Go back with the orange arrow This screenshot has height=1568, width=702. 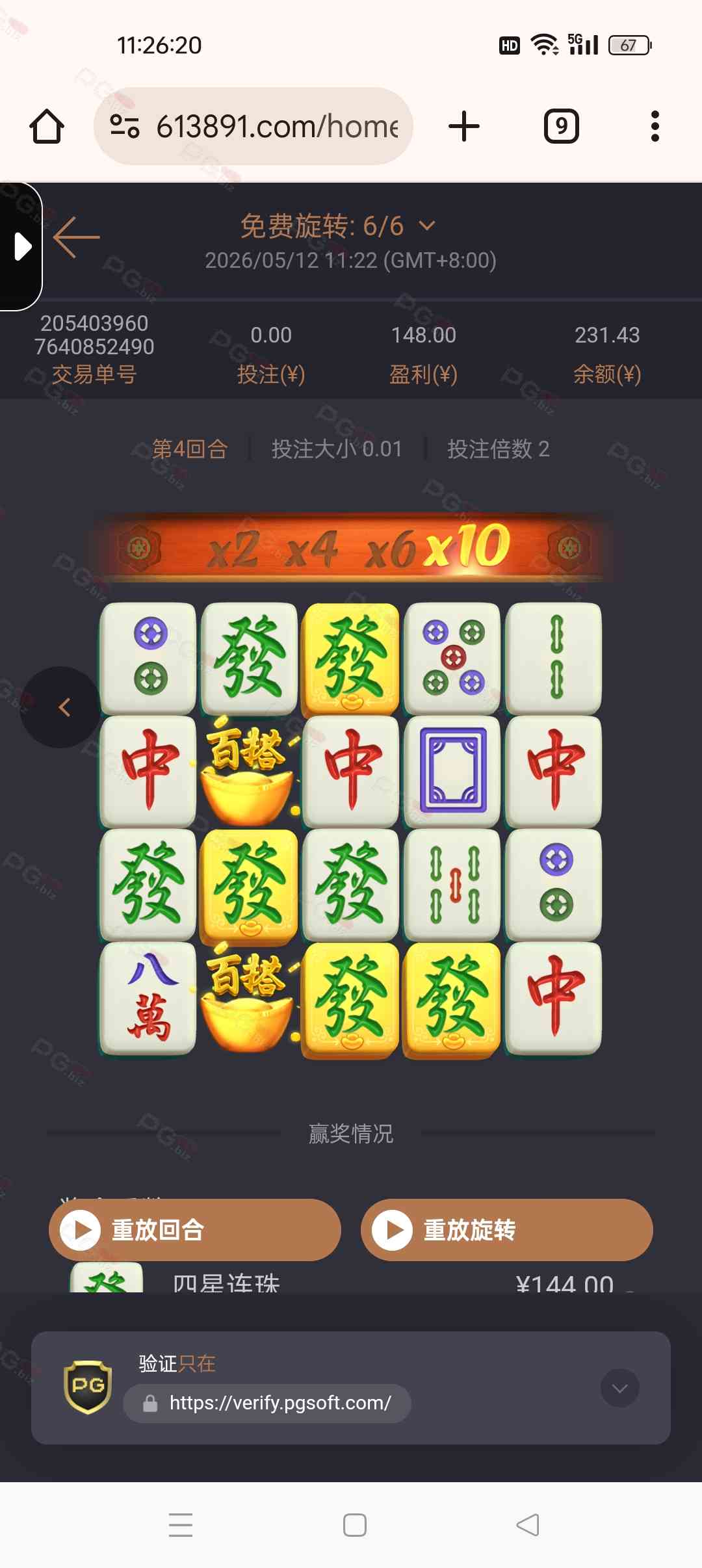(x=77, y=237)
